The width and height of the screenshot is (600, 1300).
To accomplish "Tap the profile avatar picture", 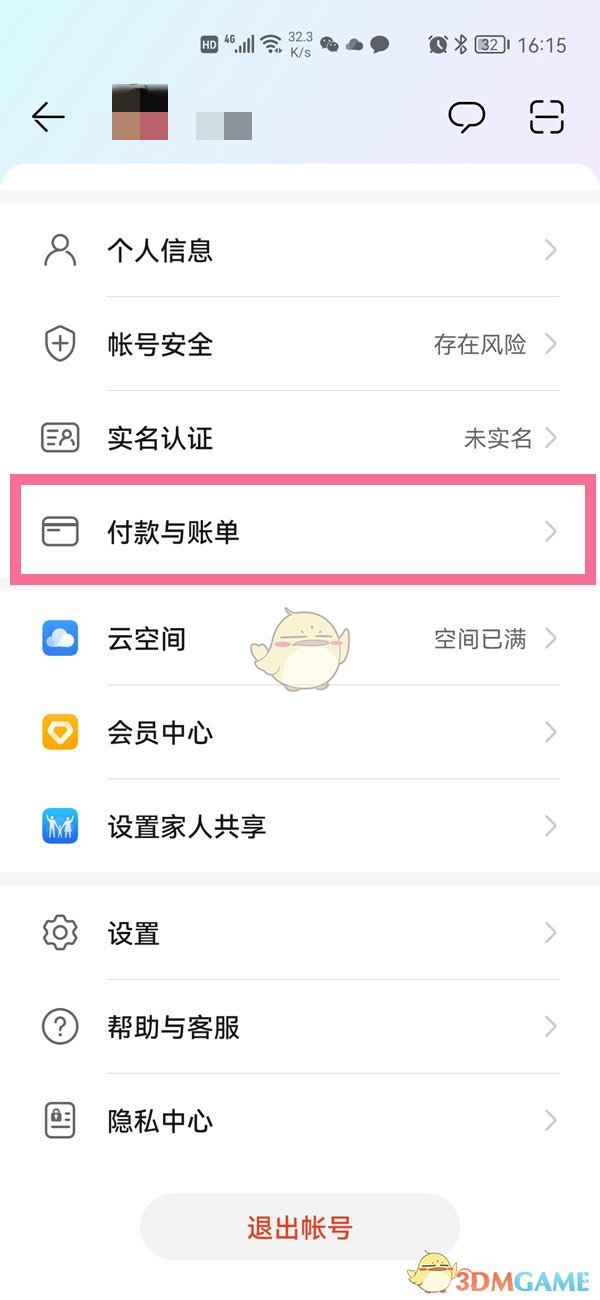I will (x=140, y=112).
